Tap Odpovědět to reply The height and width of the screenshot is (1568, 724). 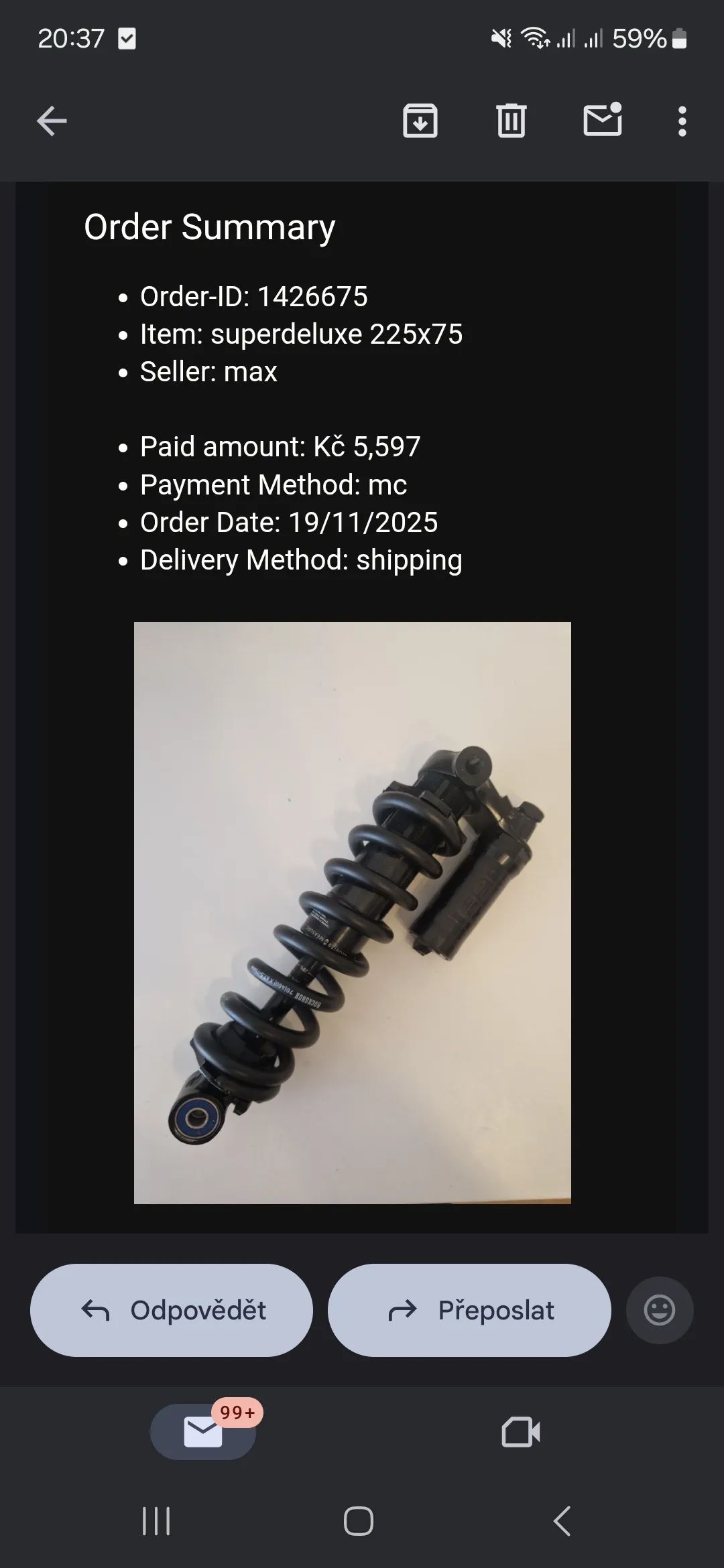172,1310
